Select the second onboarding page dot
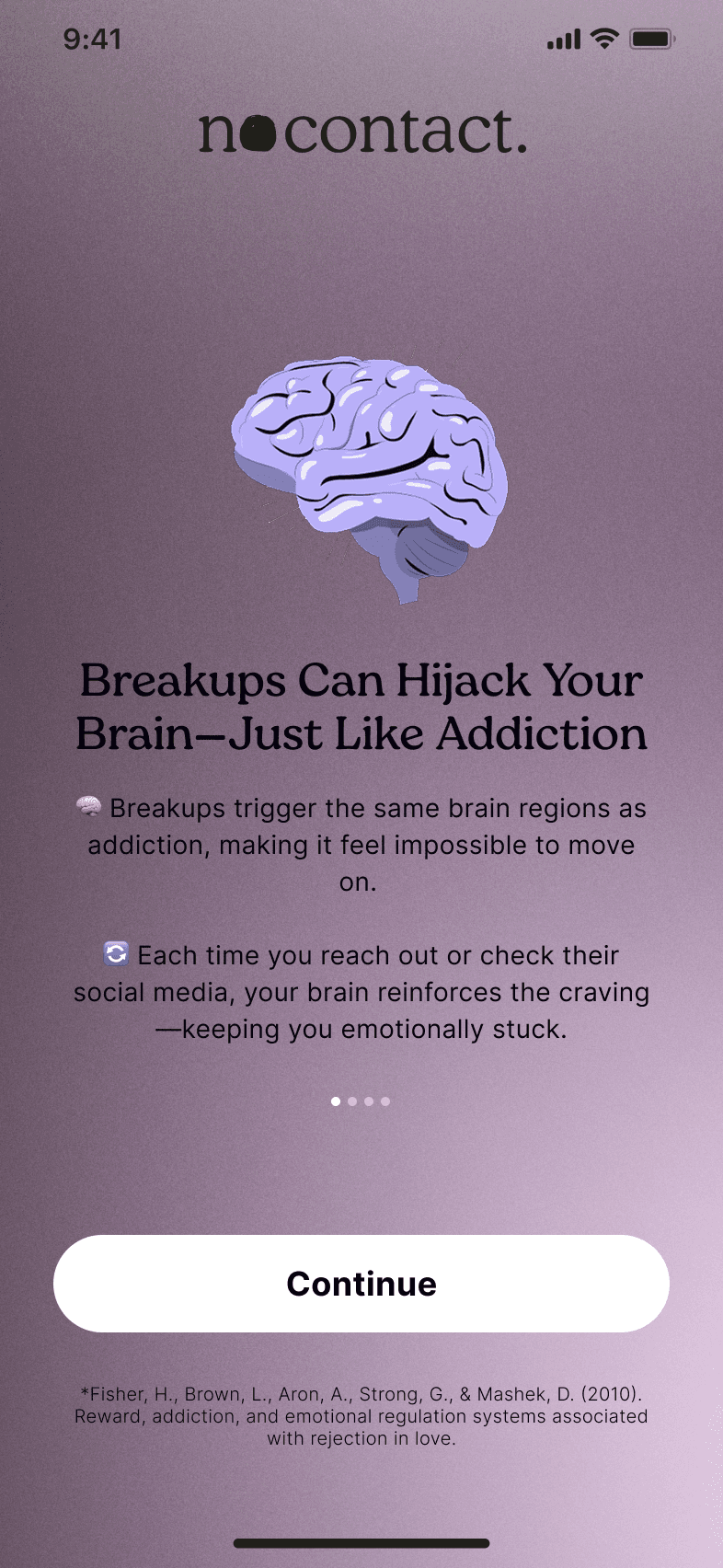Screen dimensions: 723x1568 click(x=352, y=1101)
